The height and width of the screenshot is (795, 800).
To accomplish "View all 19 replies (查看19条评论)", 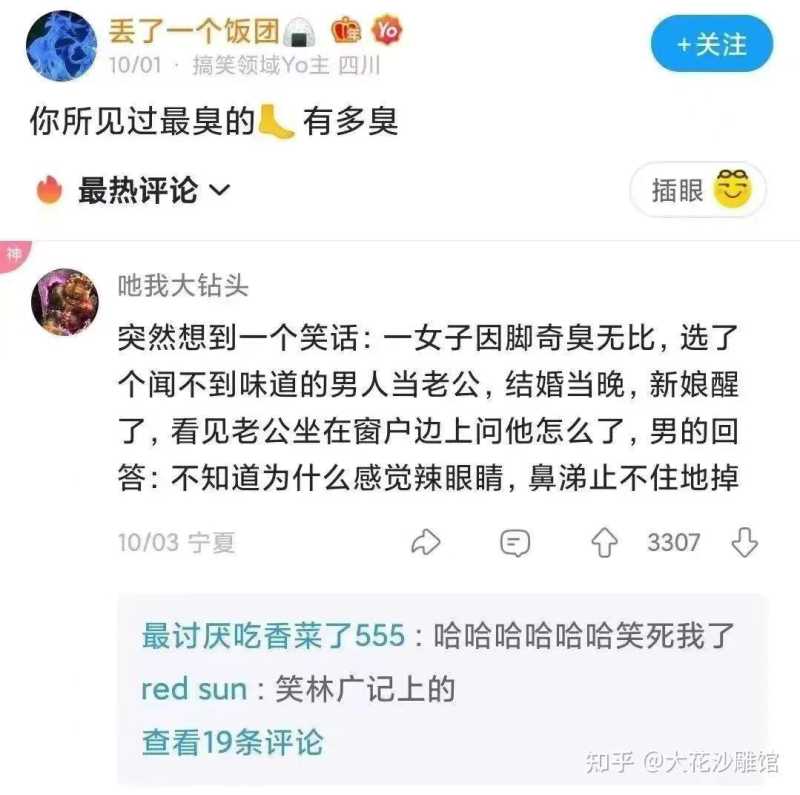I will [x=232, y=742].
